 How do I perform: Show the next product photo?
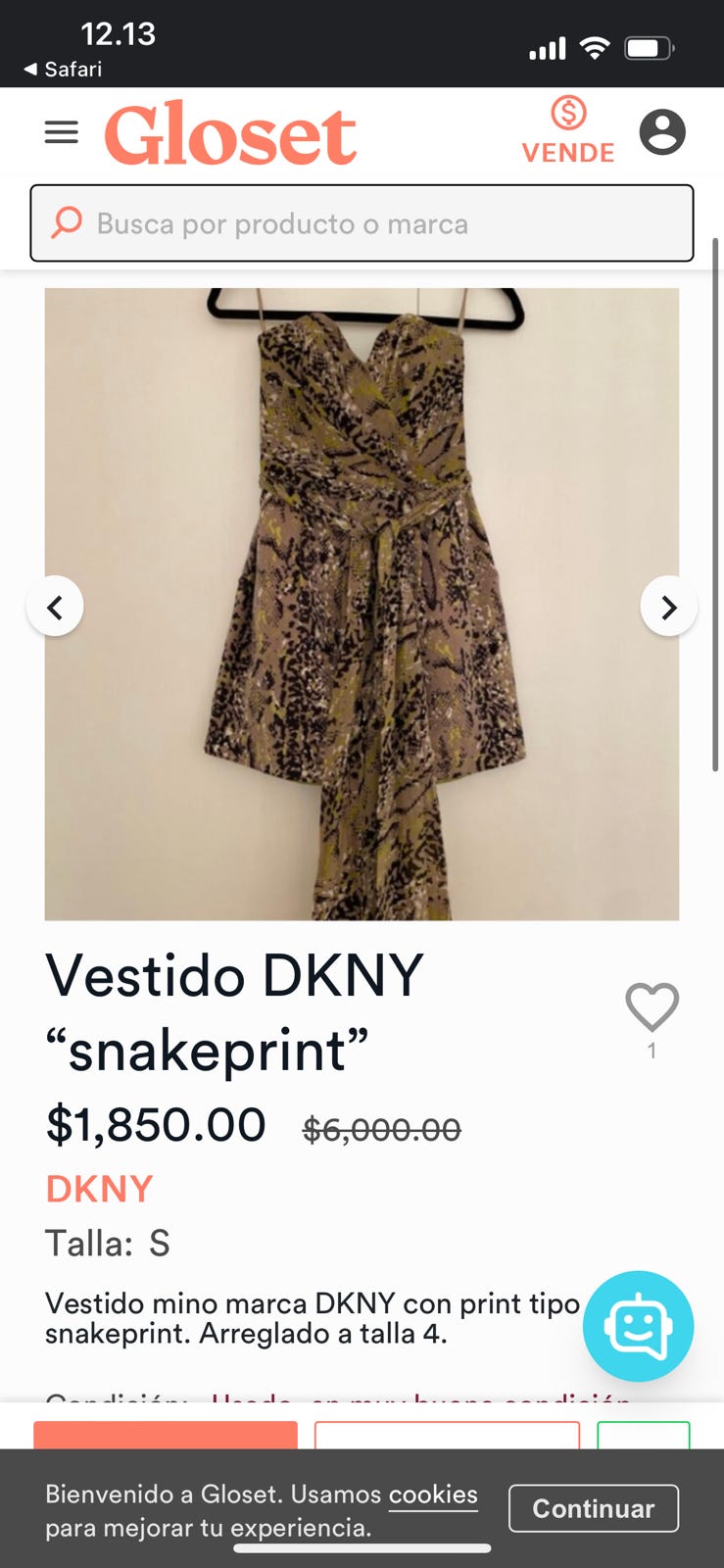(x=669, y=607)
